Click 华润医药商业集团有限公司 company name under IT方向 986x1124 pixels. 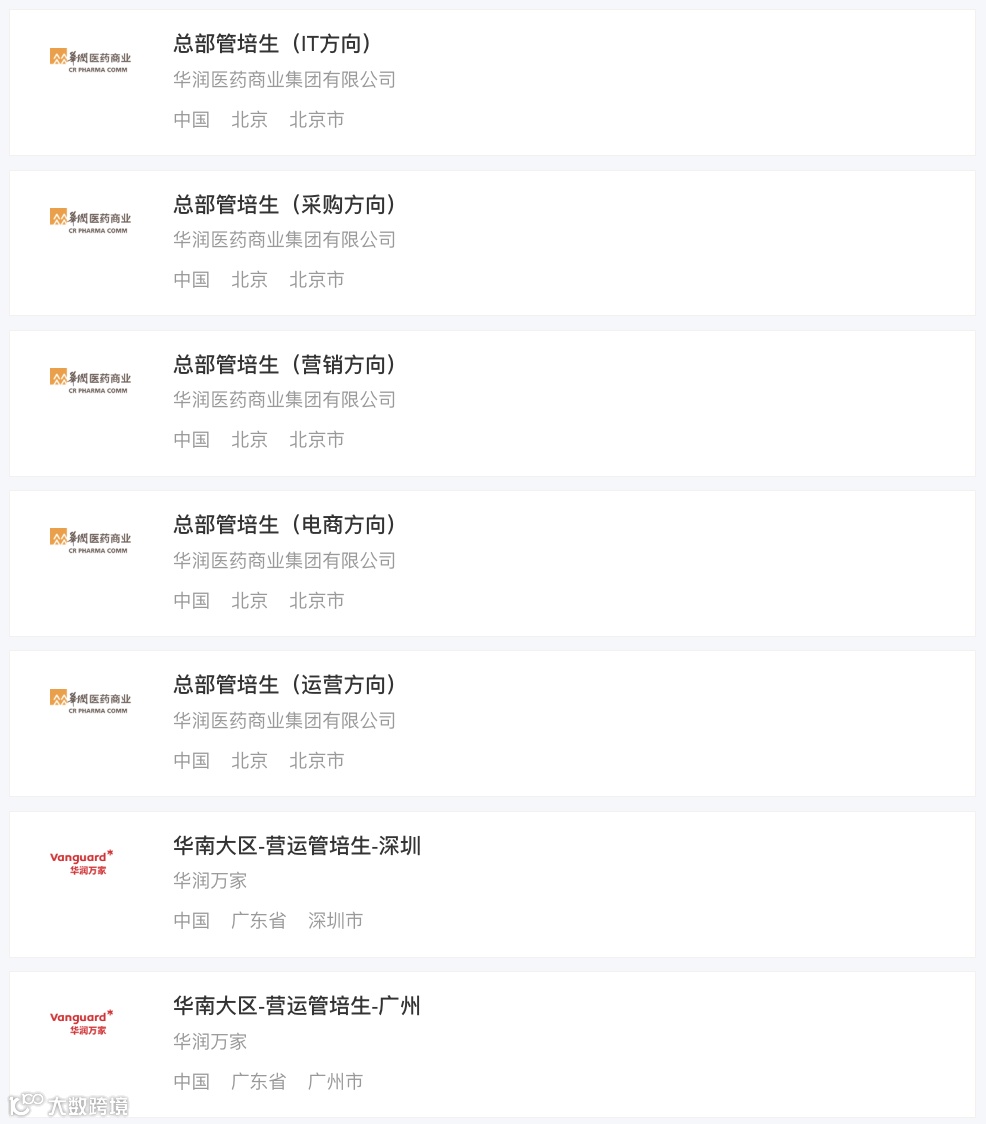283,80
